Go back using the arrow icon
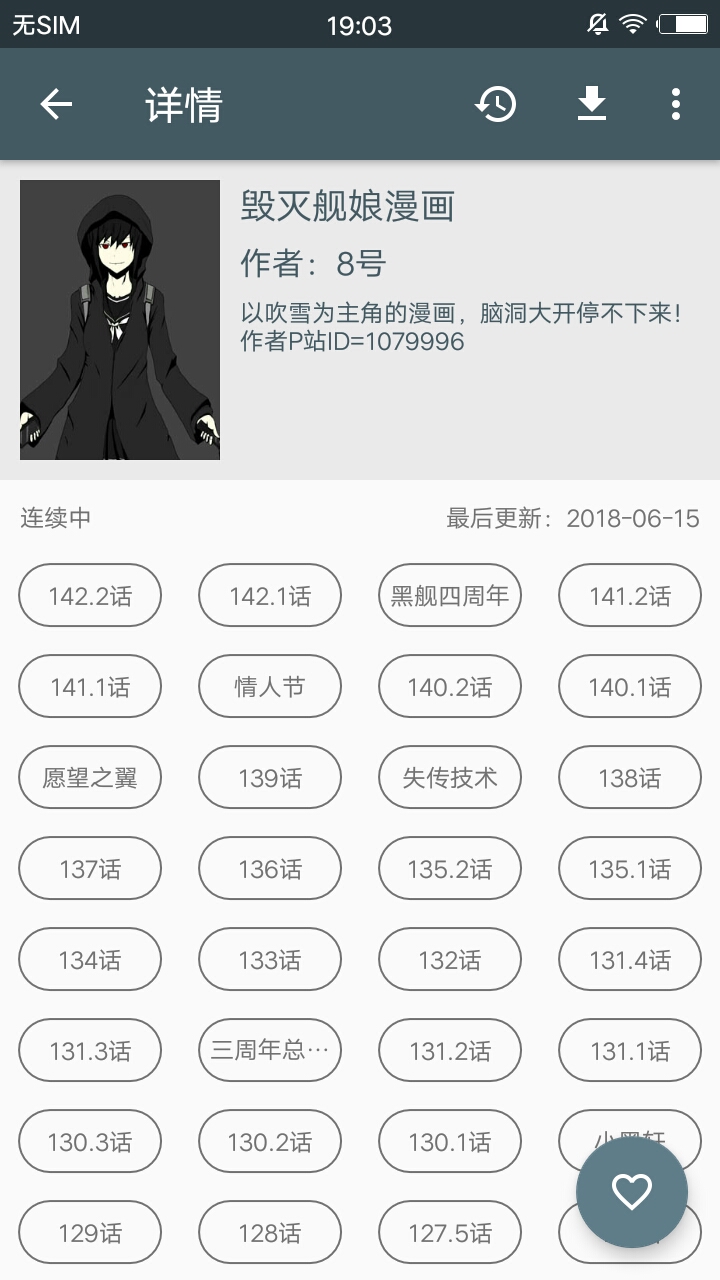 [x=56, y=104]
